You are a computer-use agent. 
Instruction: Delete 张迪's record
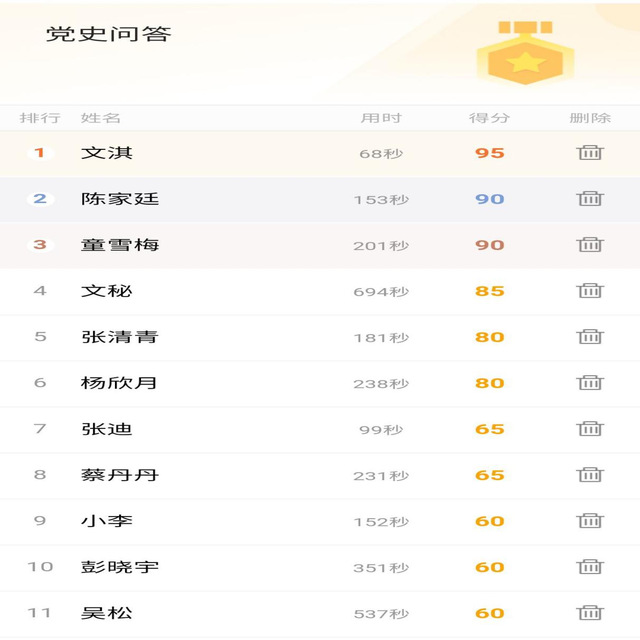(x=590, y=428)
